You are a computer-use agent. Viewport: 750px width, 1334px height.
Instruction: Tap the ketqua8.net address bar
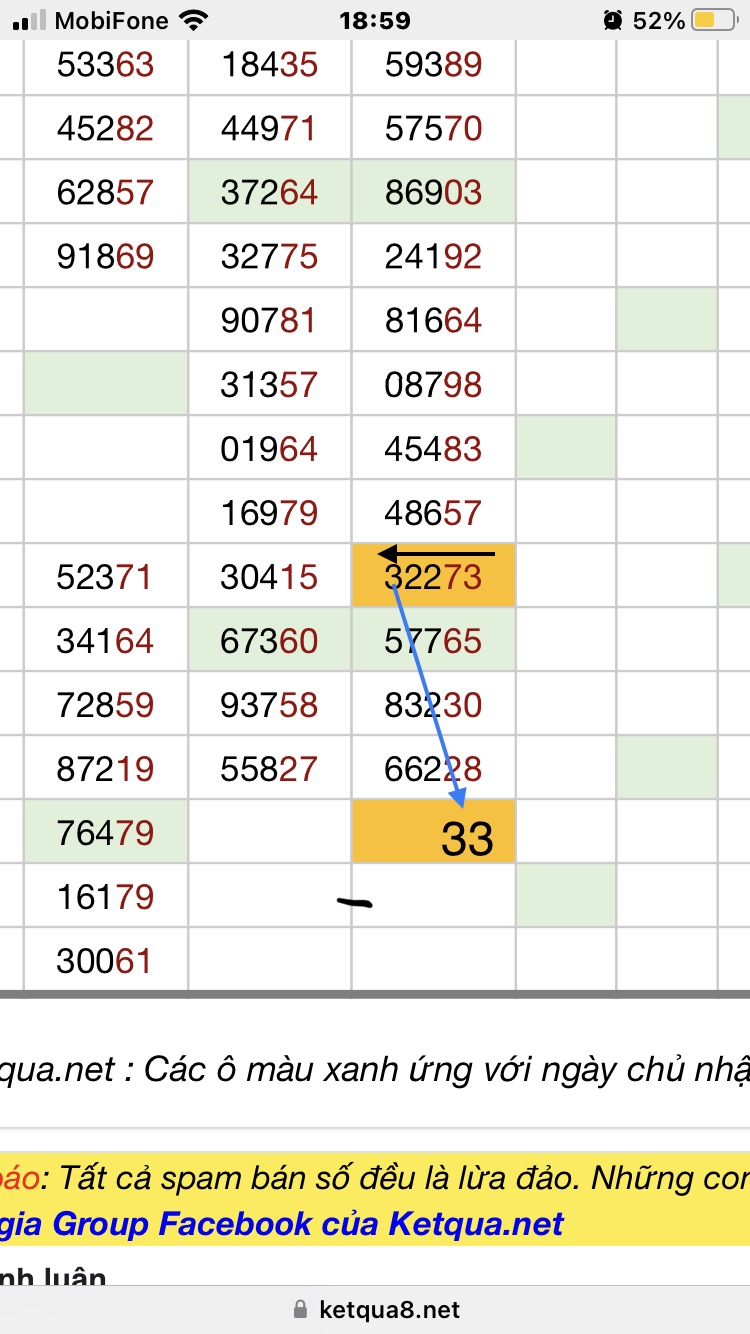pyautogui.click(x=375, y=1309)
